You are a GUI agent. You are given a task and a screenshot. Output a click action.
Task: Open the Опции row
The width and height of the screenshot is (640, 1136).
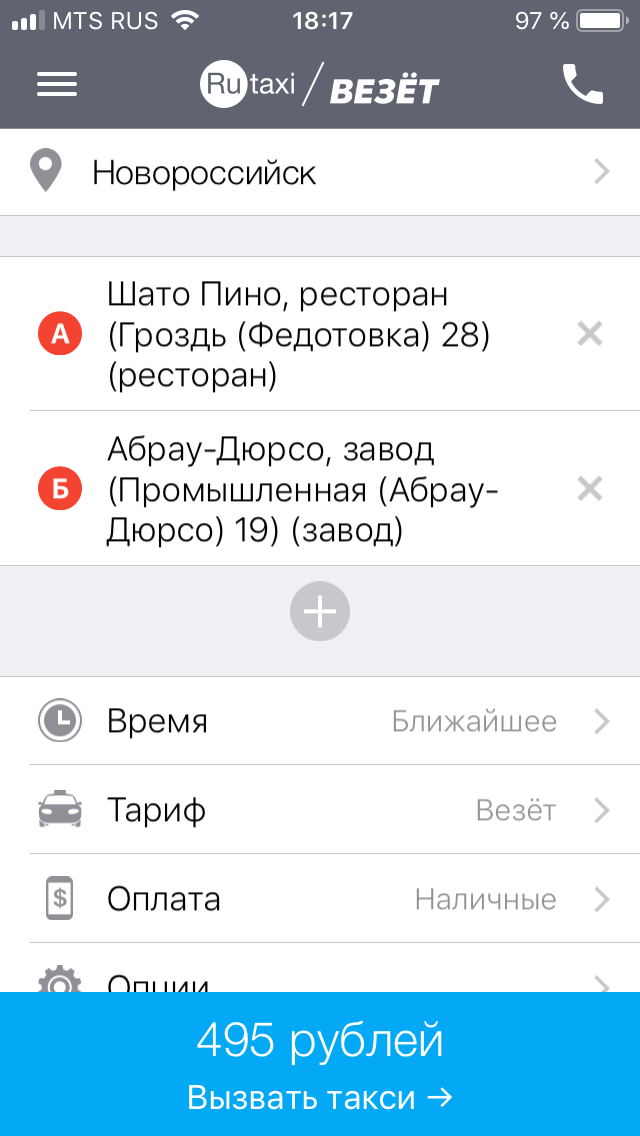point(320,969)
